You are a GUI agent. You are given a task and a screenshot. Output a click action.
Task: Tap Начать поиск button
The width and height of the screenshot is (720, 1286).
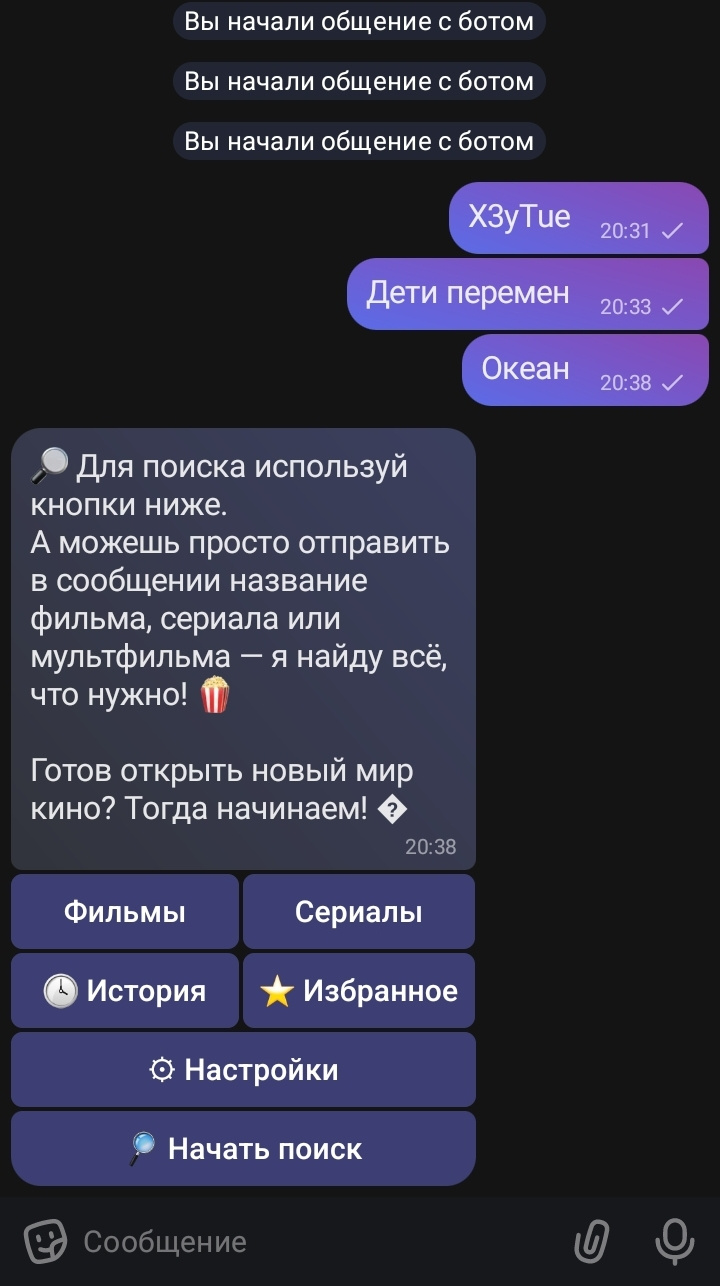point(243,1149)
